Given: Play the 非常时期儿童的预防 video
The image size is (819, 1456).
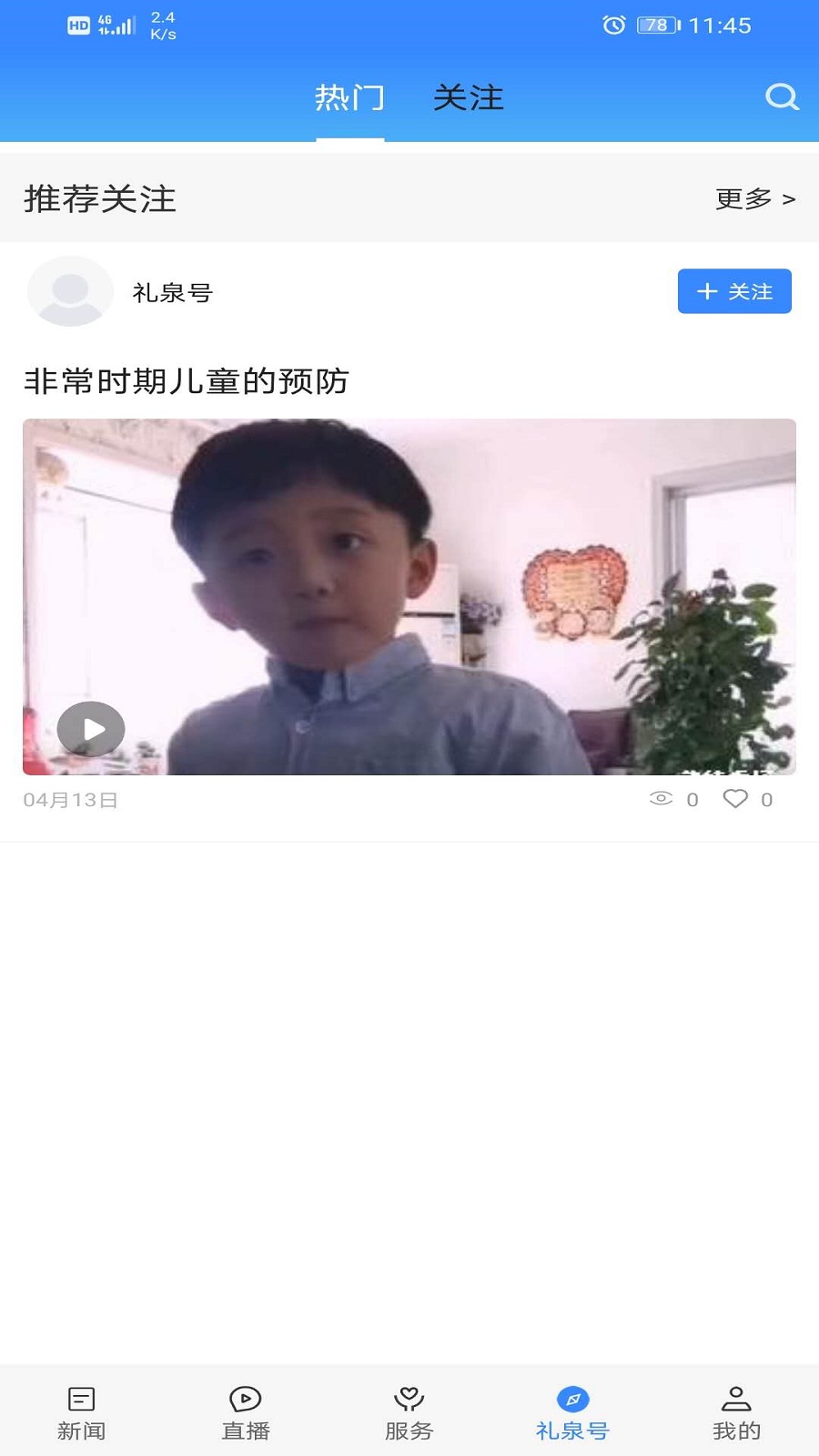Looking at the screenshot, I should [x=91, y=729].
